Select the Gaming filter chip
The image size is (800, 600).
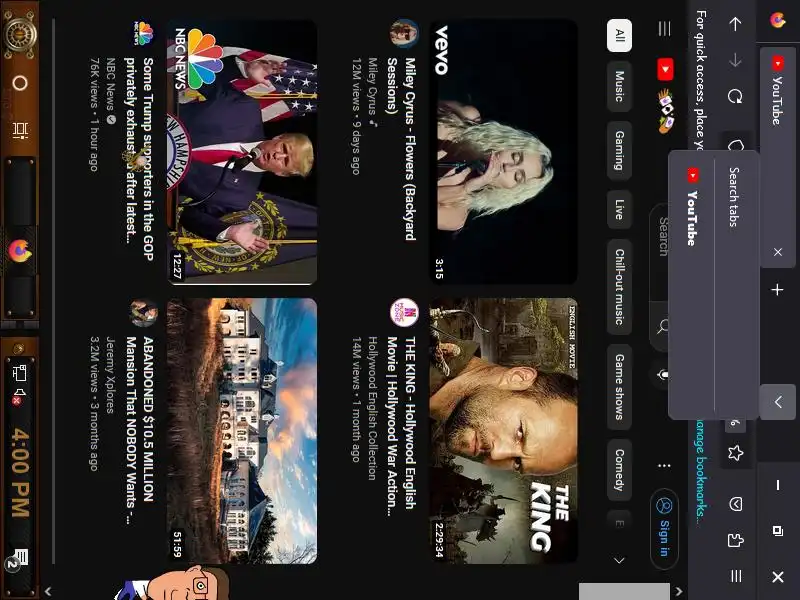coord(619,150)
